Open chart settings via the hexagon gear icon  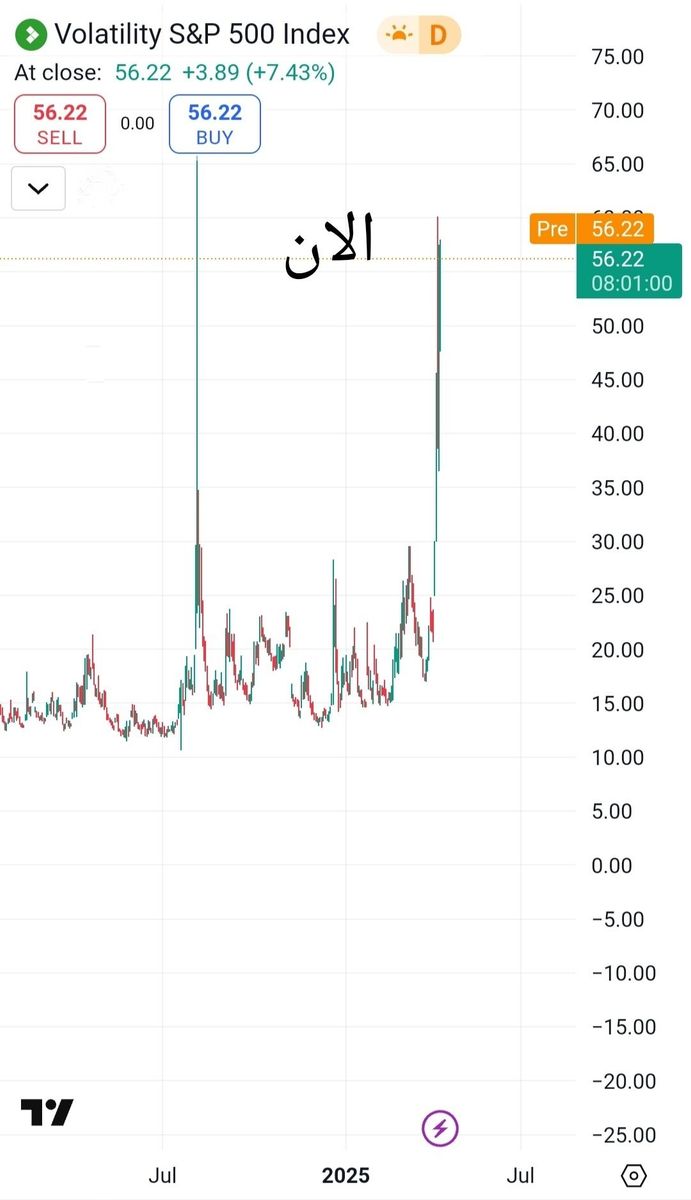click(x=634, y=1174)
